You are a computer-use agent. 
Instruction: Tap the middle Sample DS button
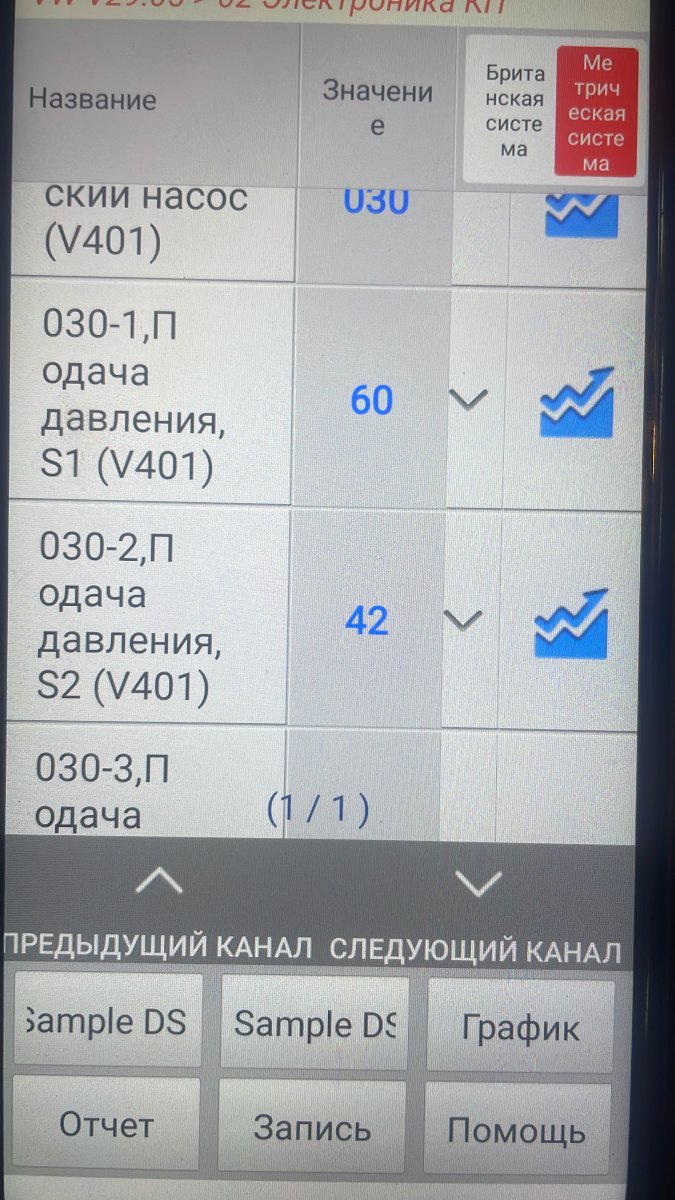click(x=314, y=1024)
